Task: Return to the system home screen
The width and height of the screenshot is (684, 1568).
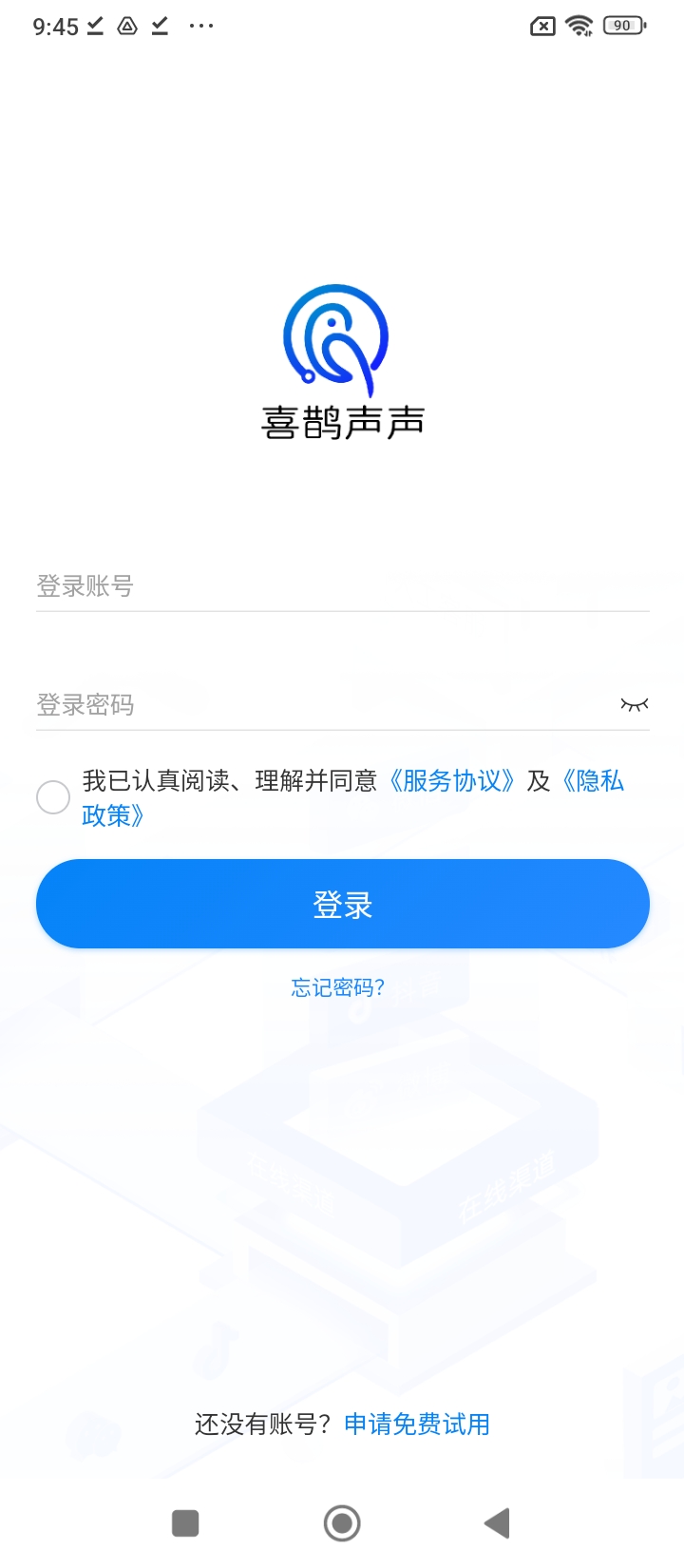Action: click(x=342, y=1523)
